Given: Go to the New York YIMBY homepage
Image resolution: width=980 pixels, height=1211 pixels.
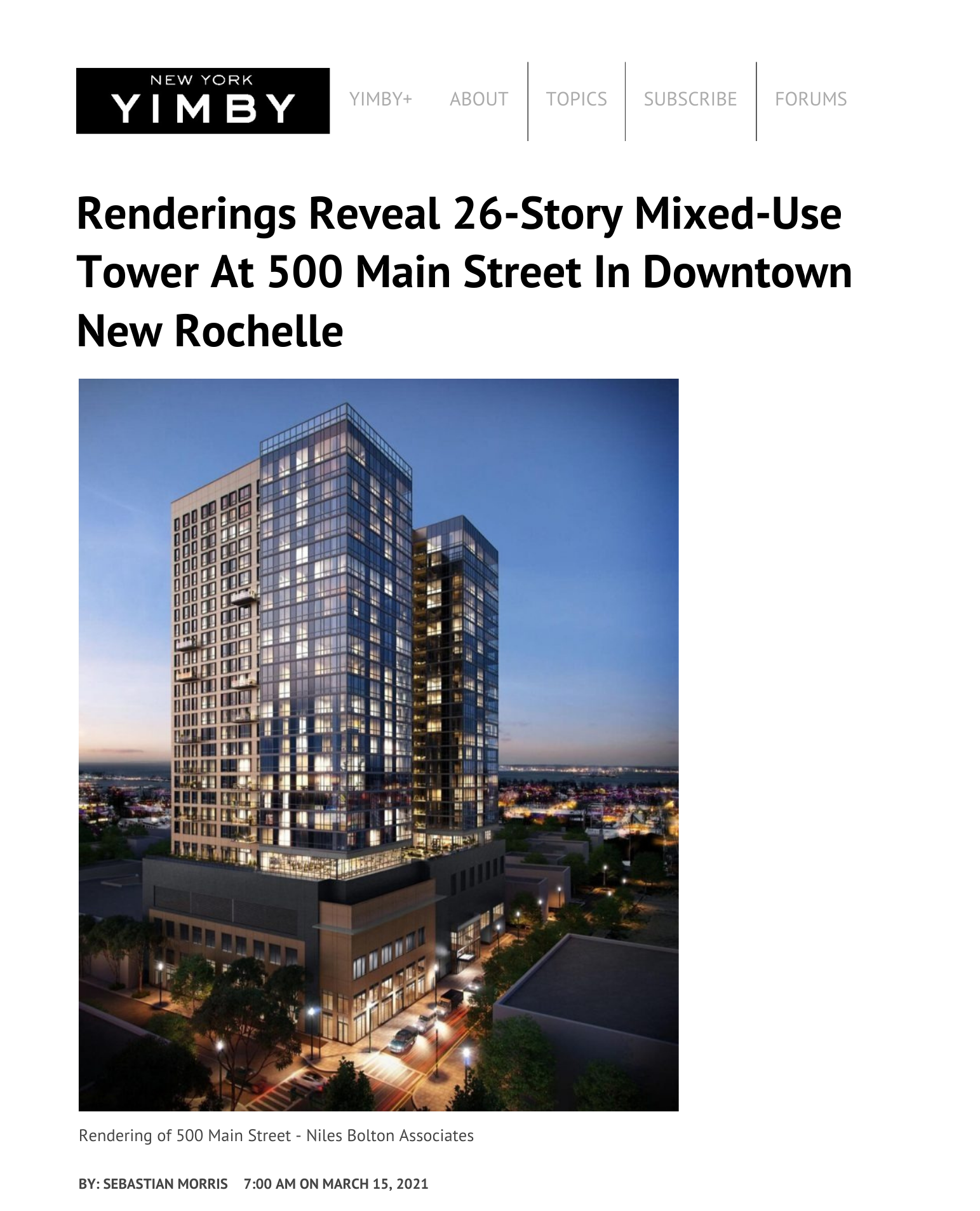Looking at the screenshot, I should click(x=203, y=100).
